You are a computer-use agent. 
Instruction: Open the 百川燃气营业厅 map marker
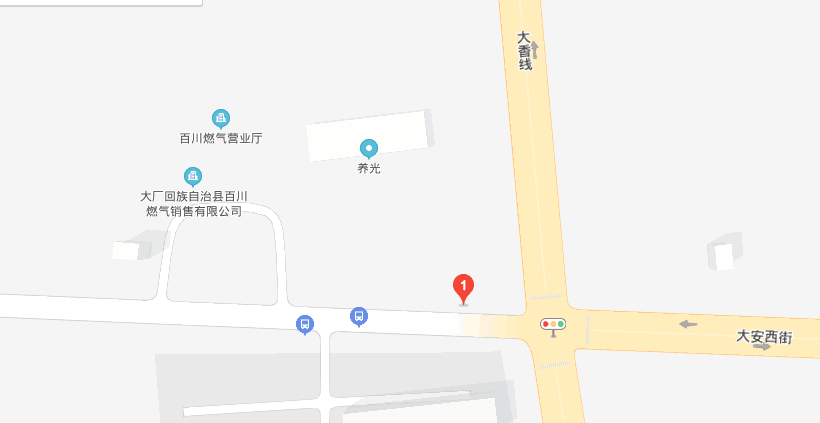[221, 118]
